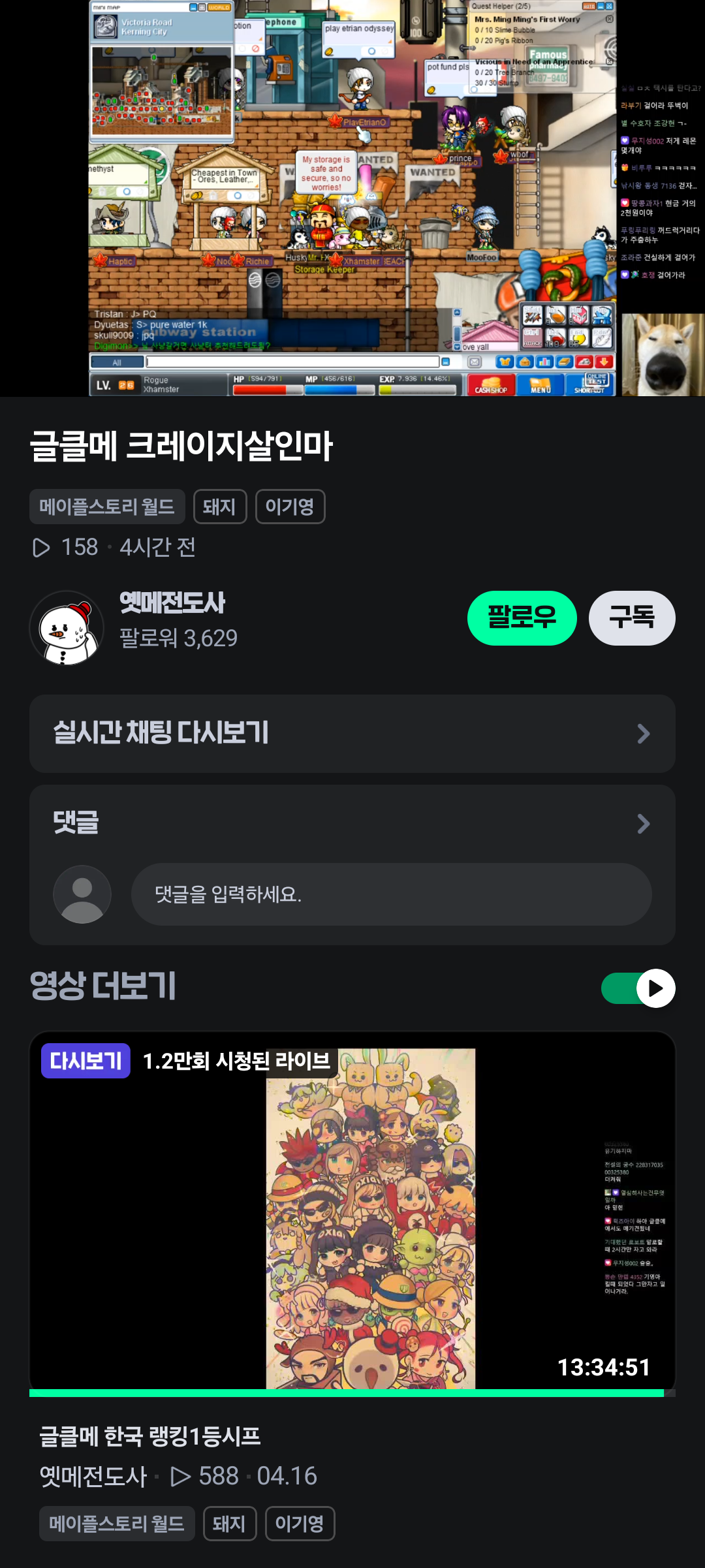Select the 이기영 tag under the title

(x=290, y=507)
